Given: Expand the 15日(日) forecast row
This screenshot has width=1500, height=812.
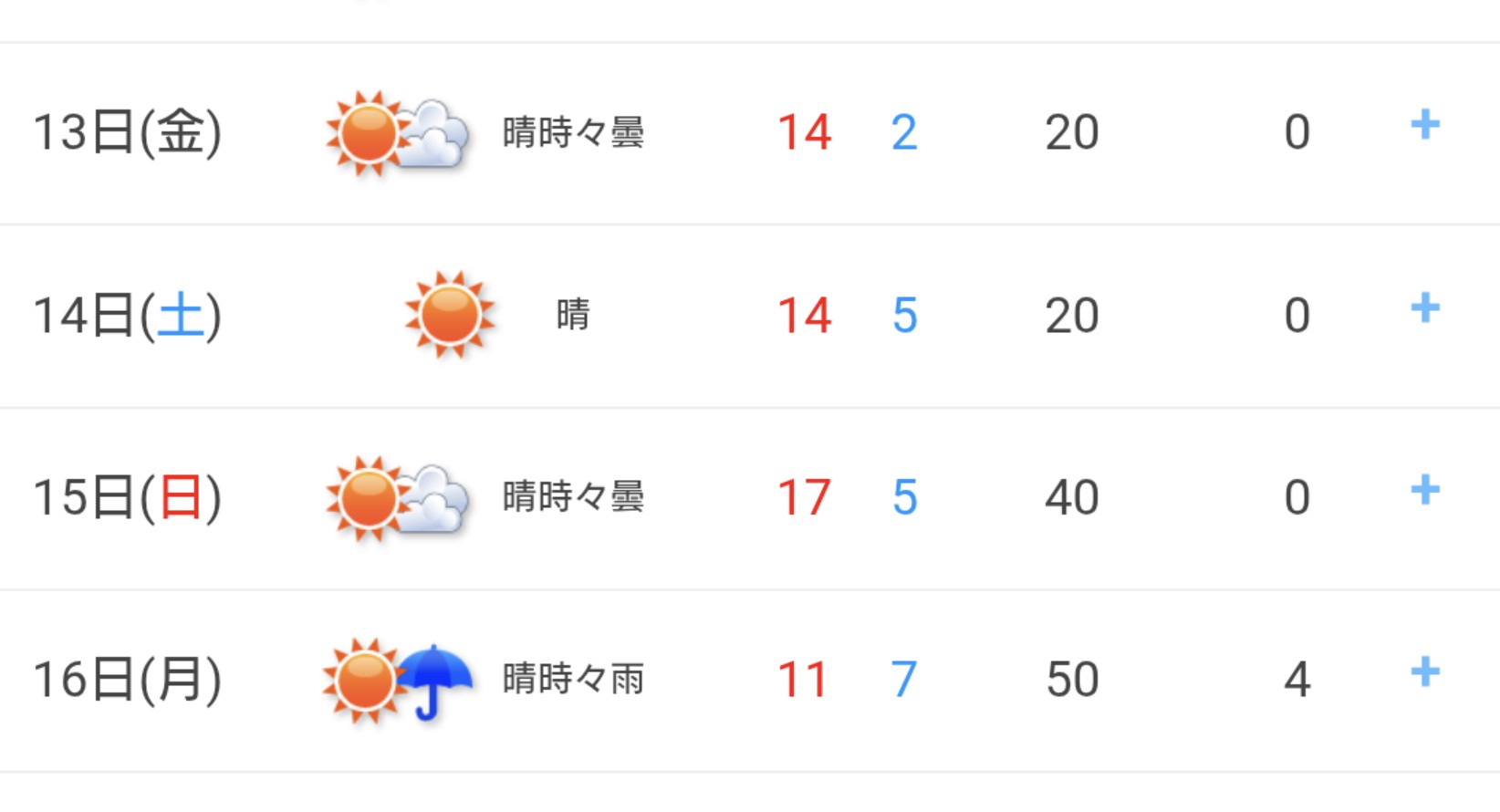Looking at the screenshot, I should pyautogui.click(x=1424, y=491).
